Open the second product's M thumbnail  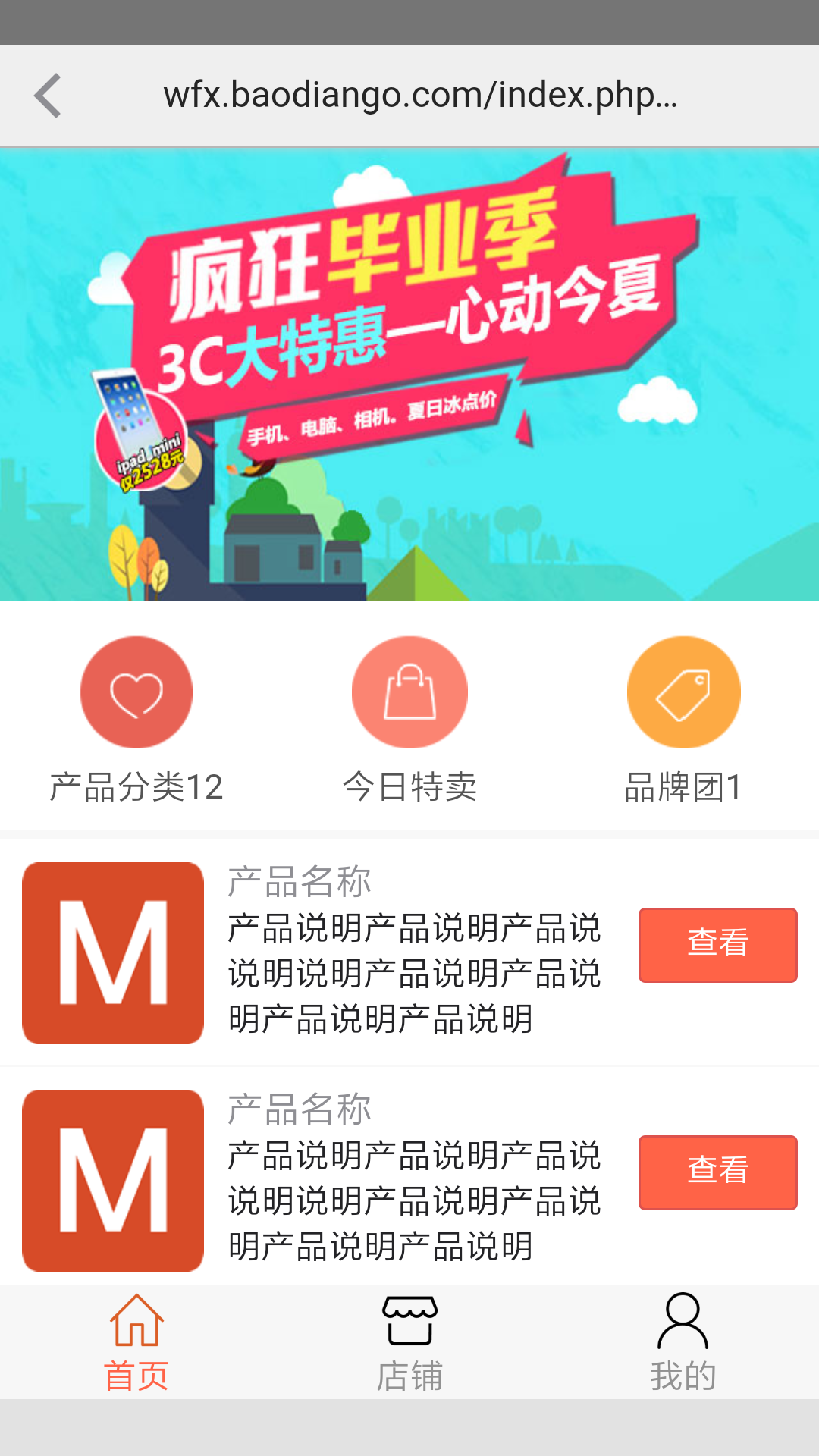click(113, 1181)
